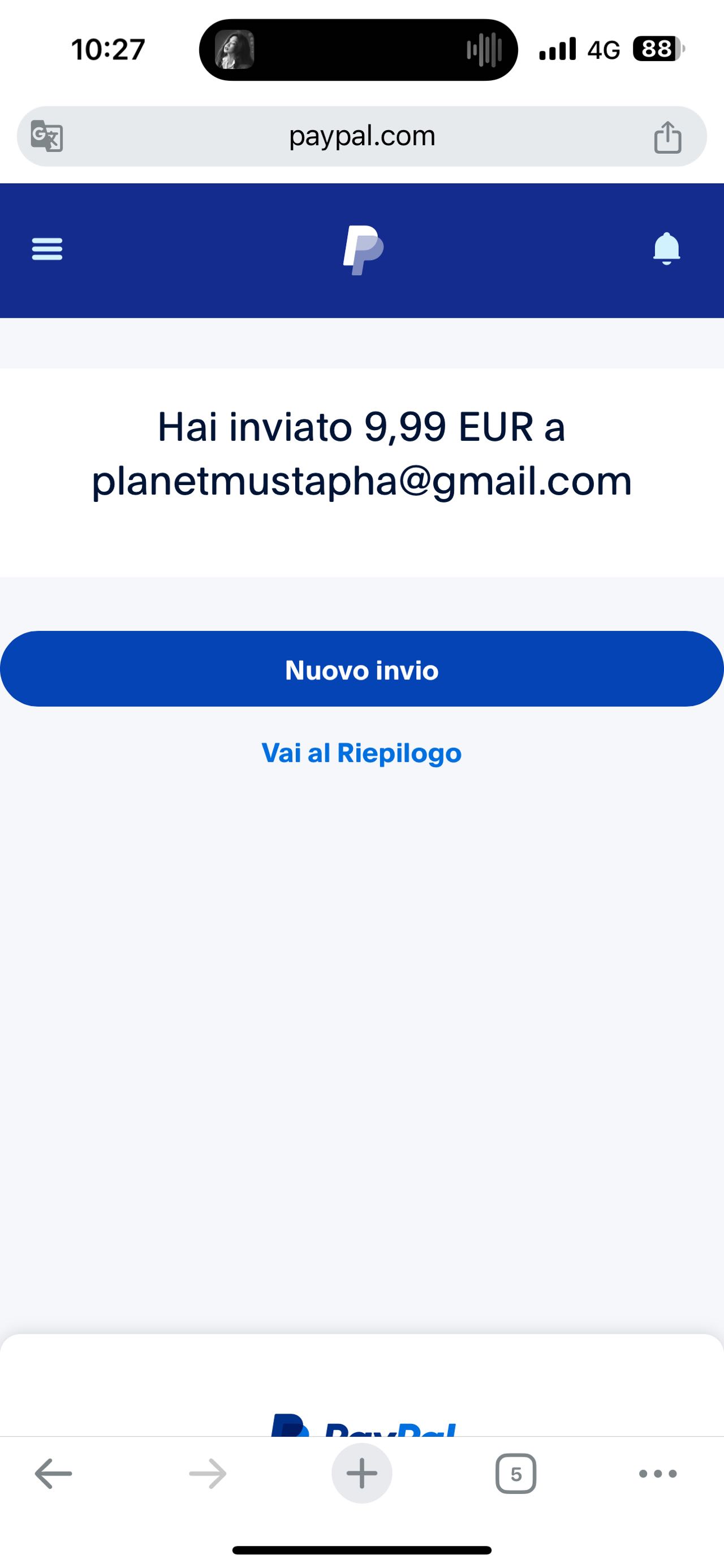Viewport: 724px width, 1568px height.
Task: Share this page from the address bar
Action: [667, 136]
